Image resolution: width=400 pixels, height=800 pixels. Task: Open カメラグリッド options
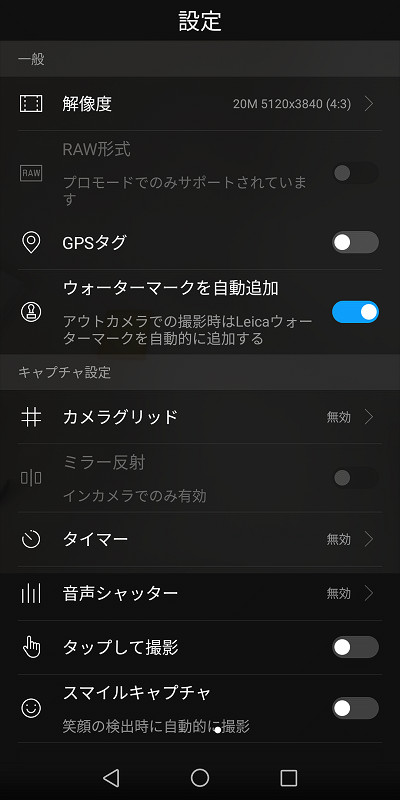pyautogui.click(x=200, y=417)
